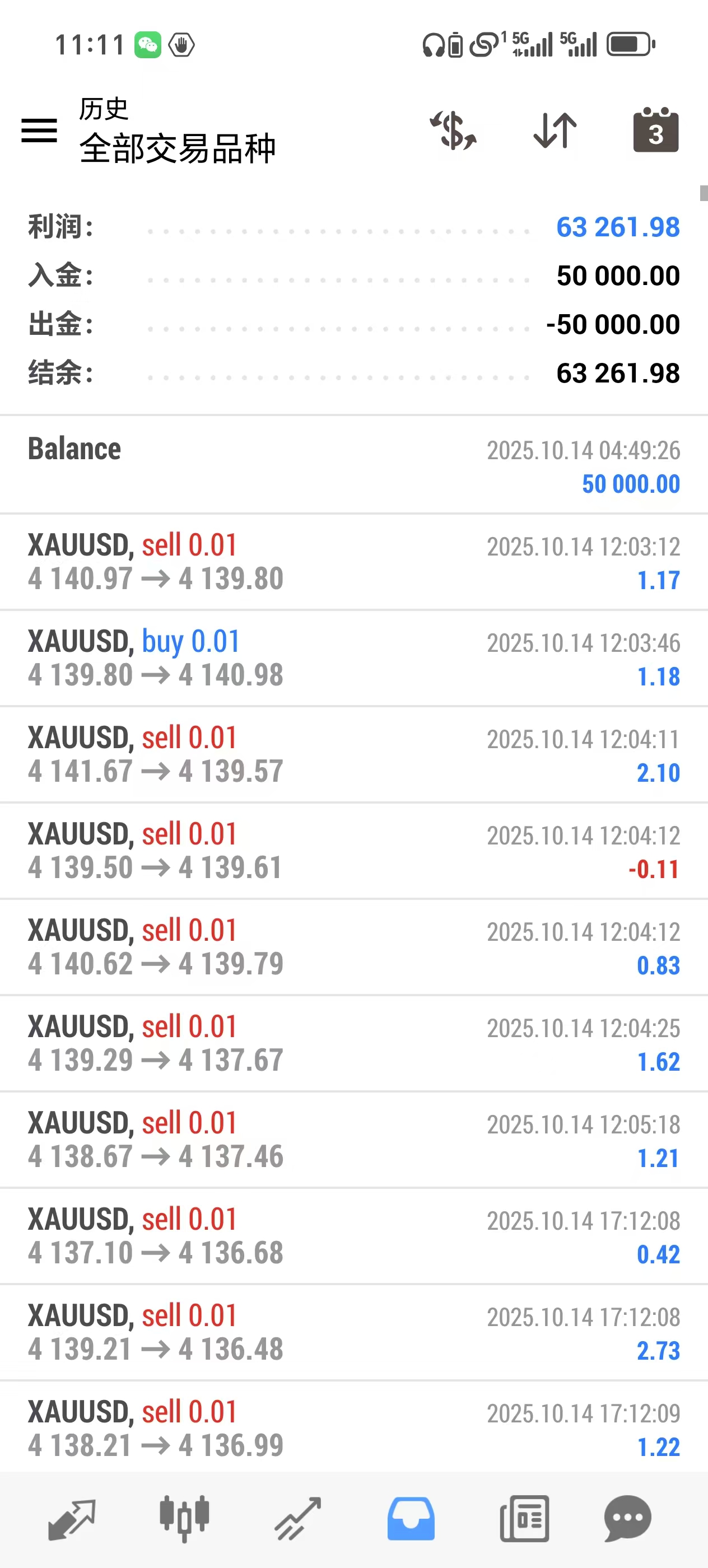Tap the WeChat icon in the status bar

(148, 44)
